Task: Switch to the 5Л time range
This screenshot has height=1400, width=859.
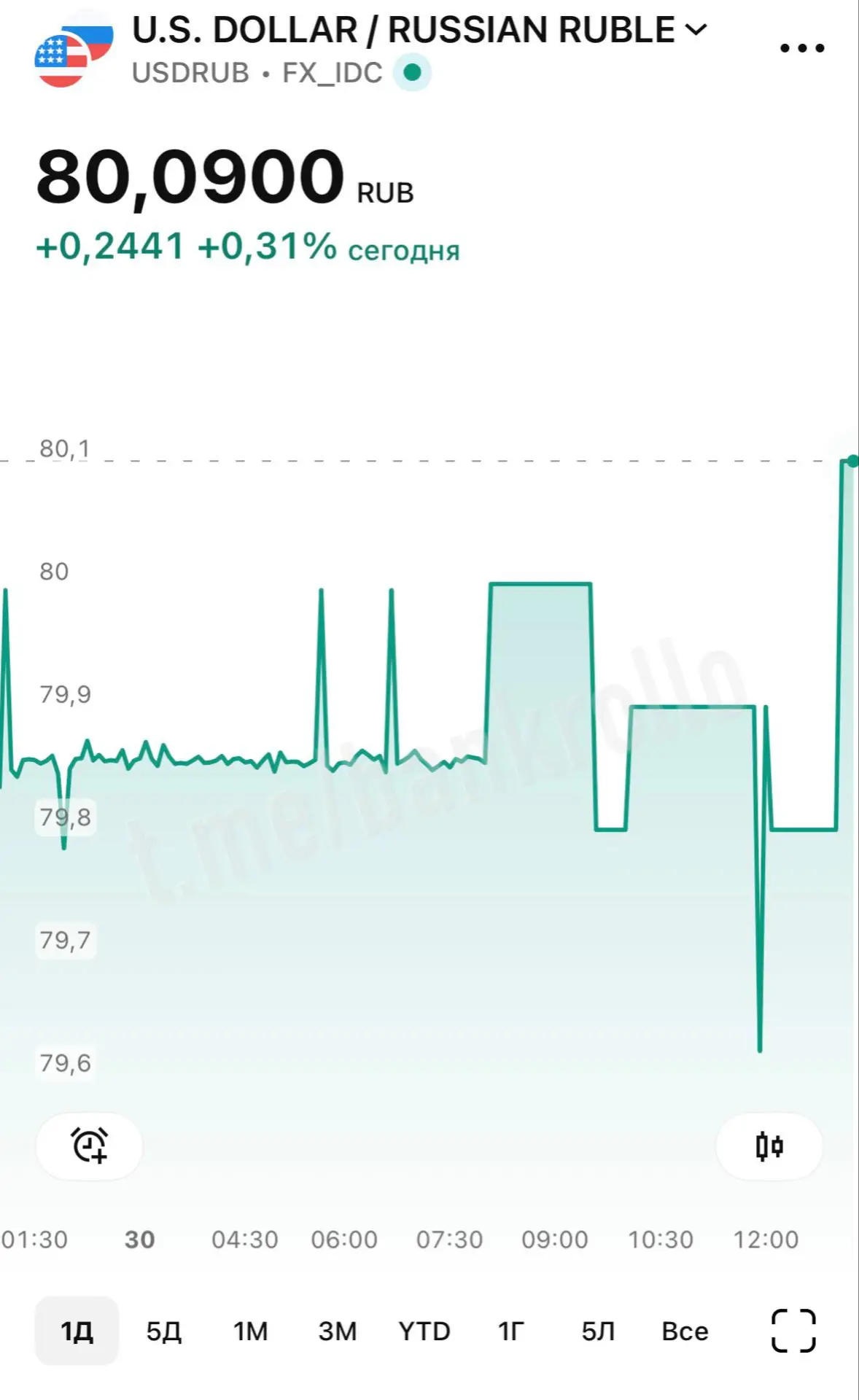Action: click(598, 1331)
